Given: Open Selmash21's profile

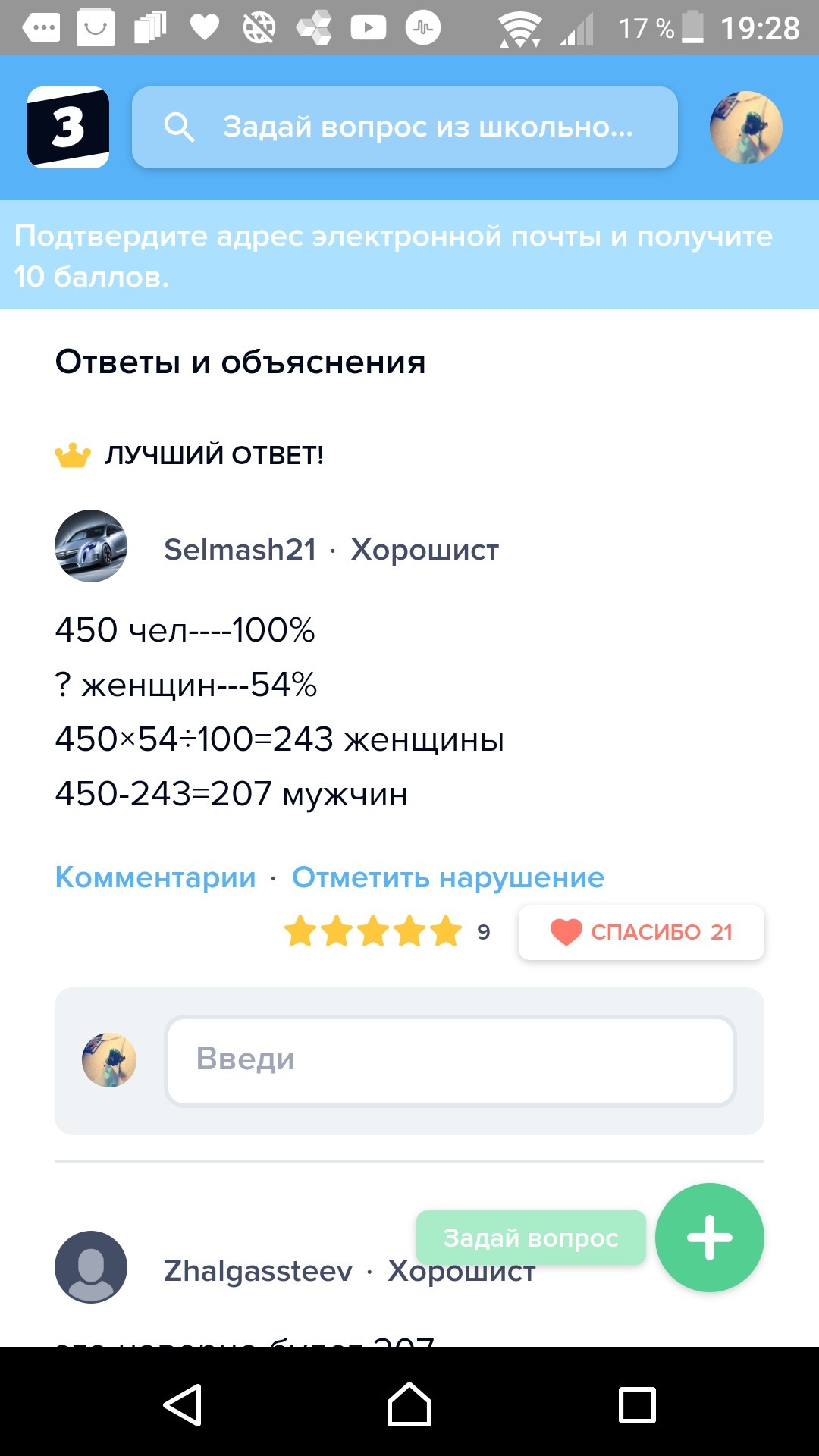Looking at the screenshot, I should (240, 549).
